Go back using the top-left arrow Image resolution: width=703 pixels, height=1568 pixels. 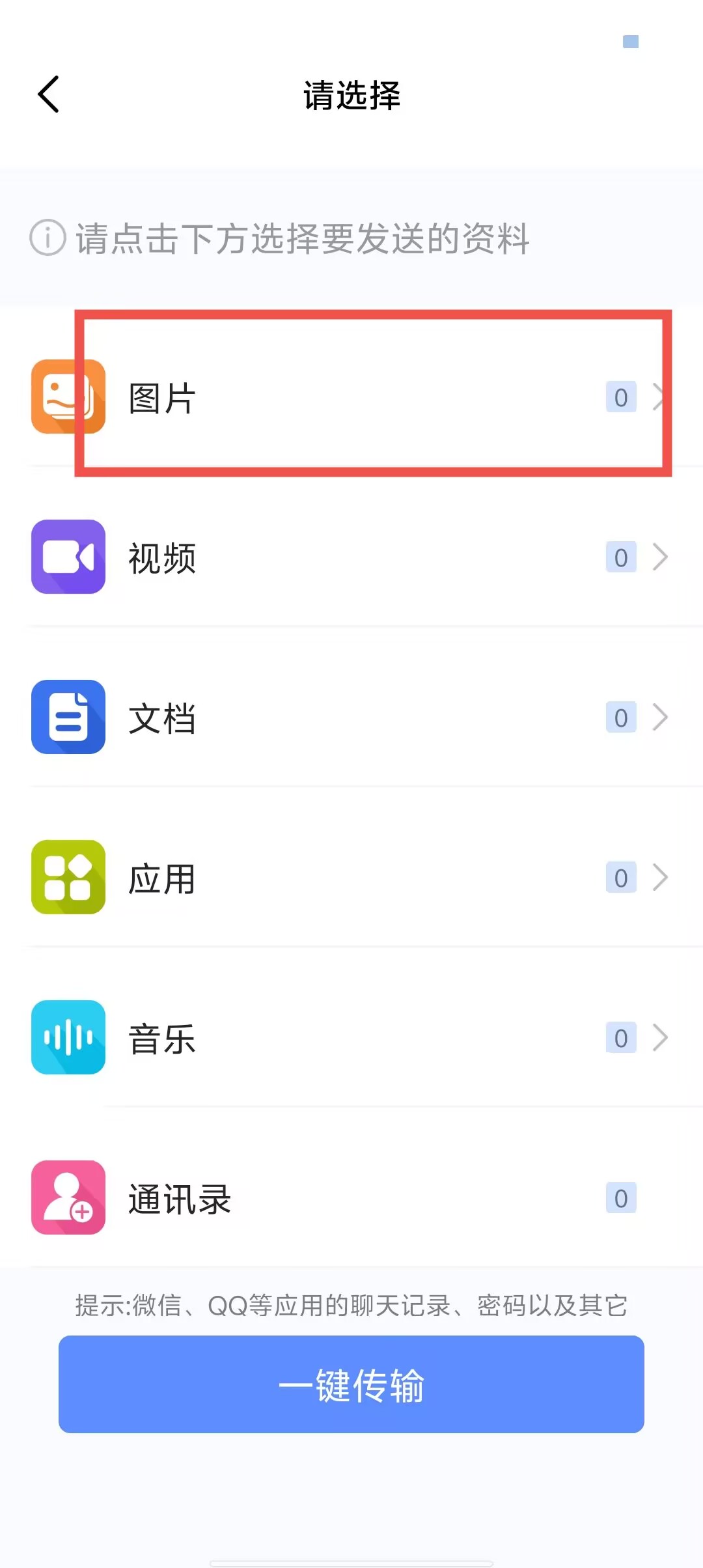(49, 94)
